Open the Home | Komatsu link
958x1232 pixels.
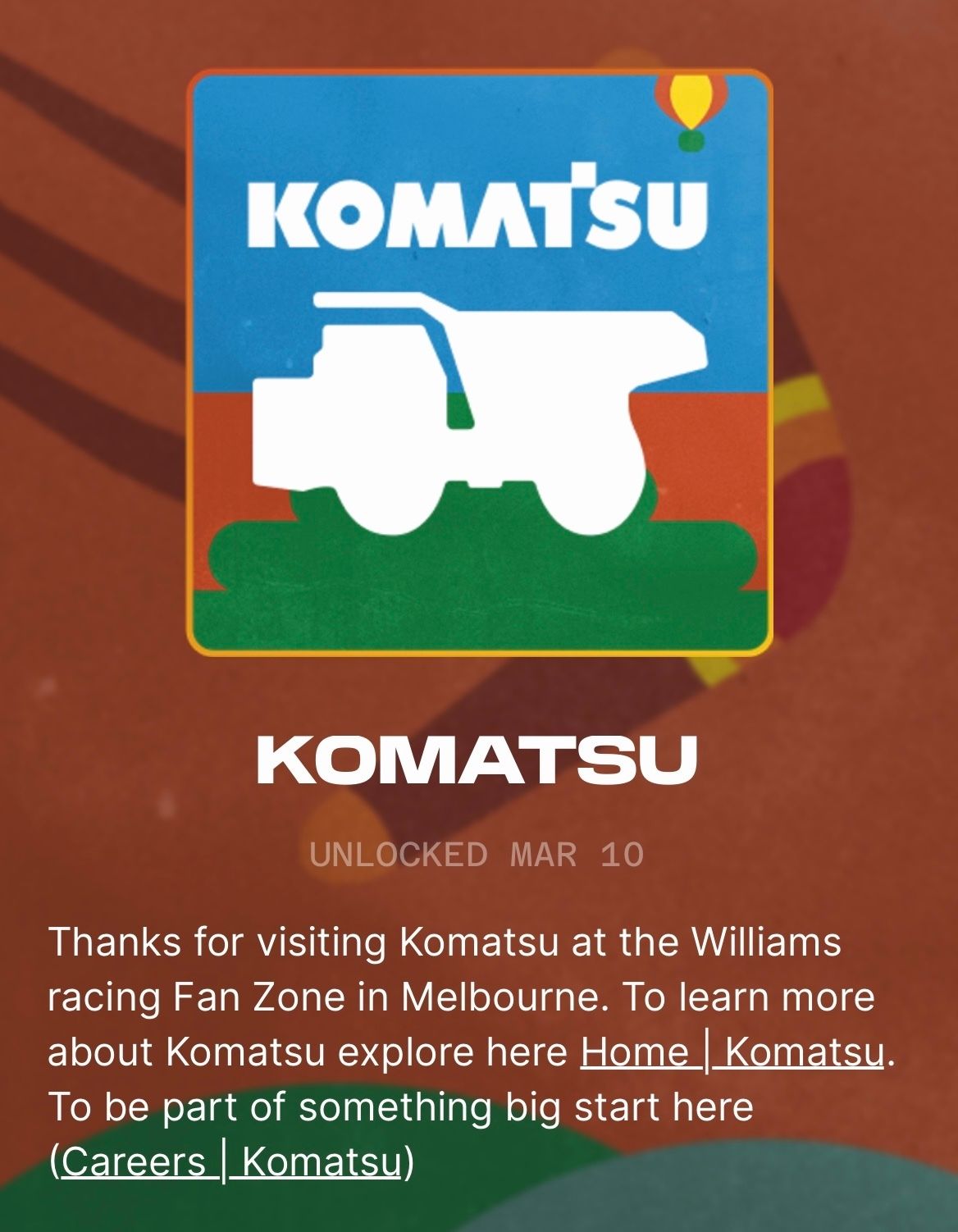(732, 1052)
